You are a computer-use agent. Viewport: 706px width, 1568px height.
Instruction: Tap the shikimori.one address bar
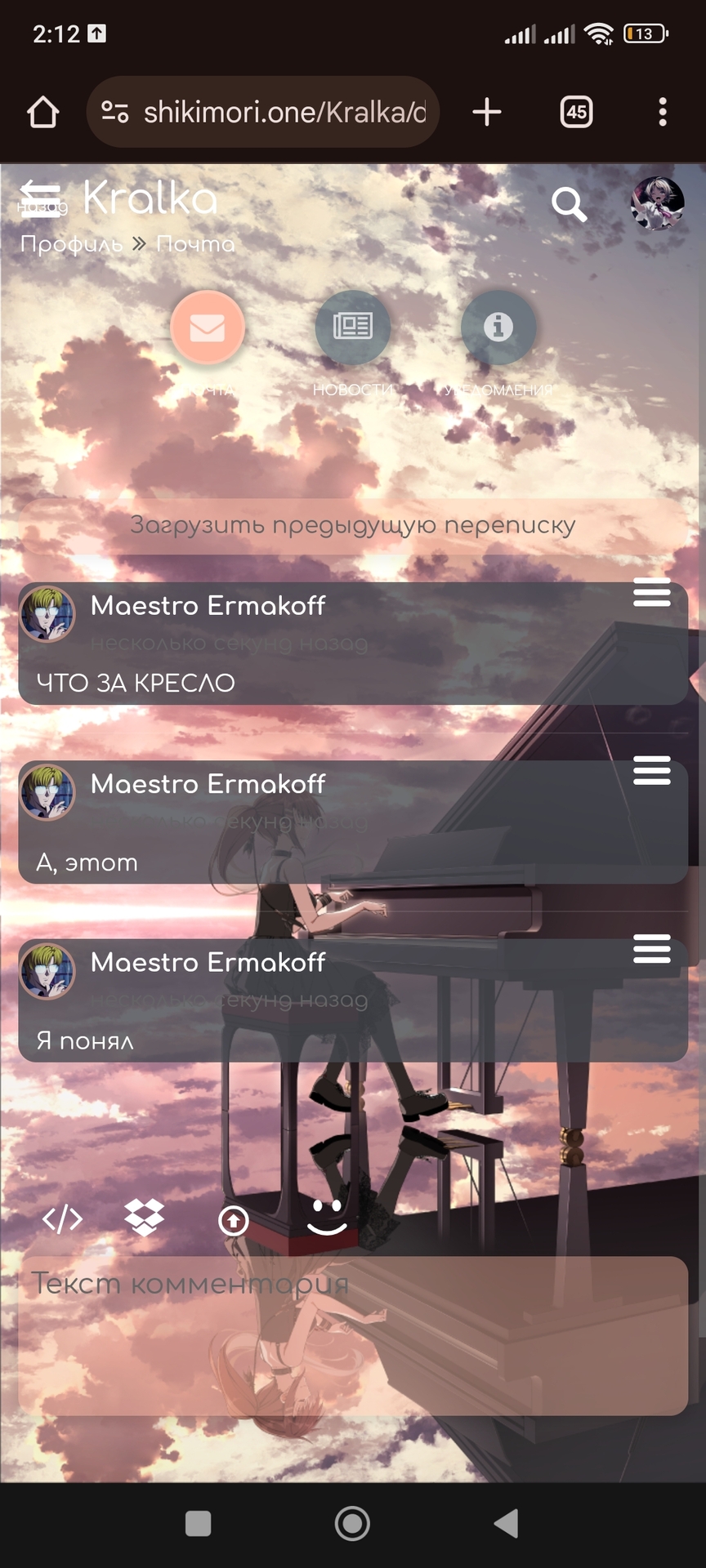270,112
